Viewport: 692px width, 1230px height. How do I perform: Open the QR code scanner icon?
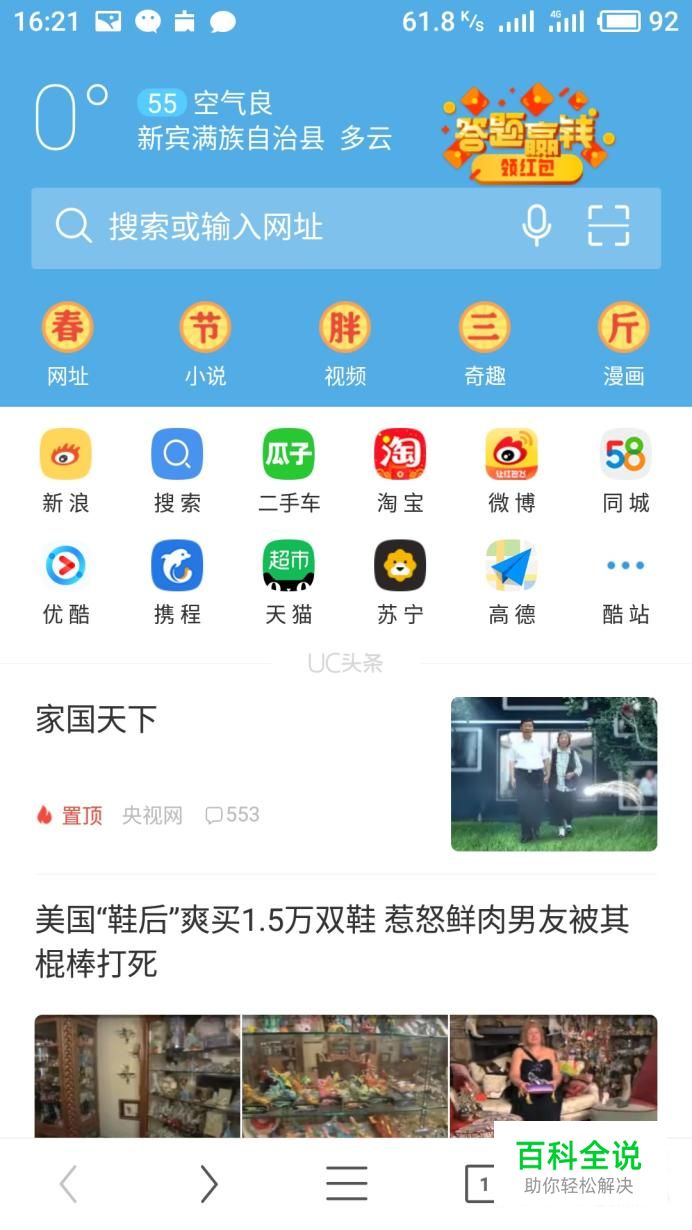(x=608, y=226)
